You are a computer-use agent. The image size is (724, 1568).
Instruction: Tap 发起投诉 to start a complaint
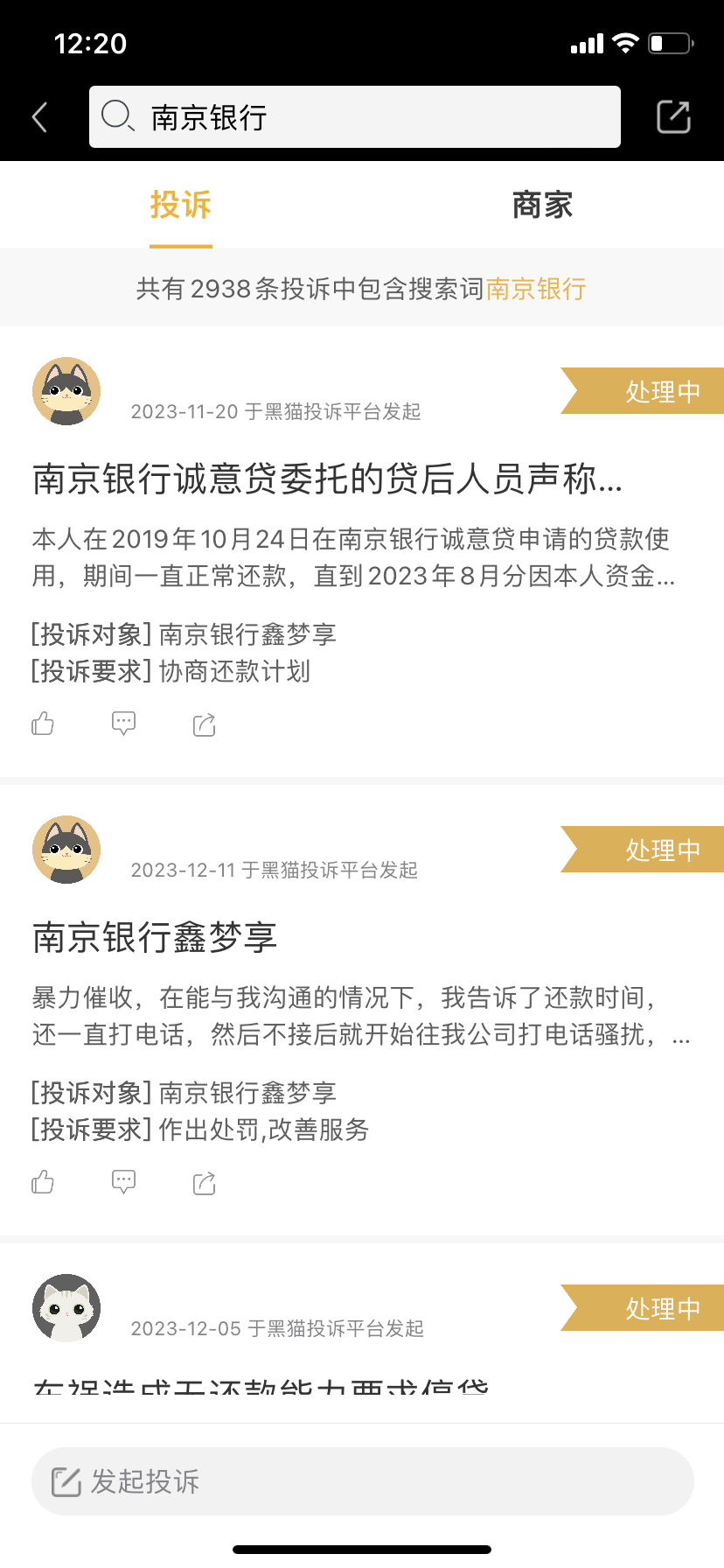[362, 1481]
